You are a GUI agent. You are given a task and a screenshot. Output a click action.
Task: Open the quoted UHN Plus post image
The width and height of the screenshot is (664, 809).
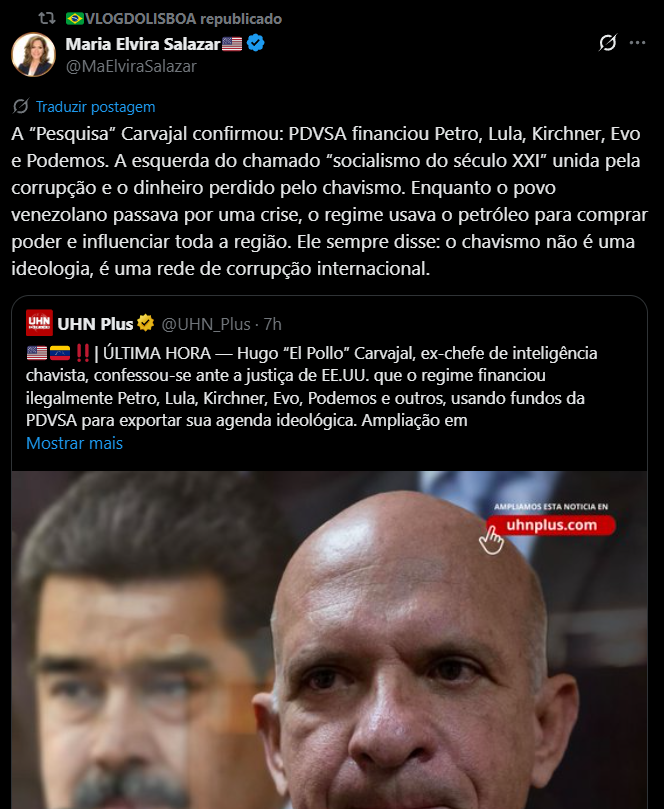(x=330, y=640)
